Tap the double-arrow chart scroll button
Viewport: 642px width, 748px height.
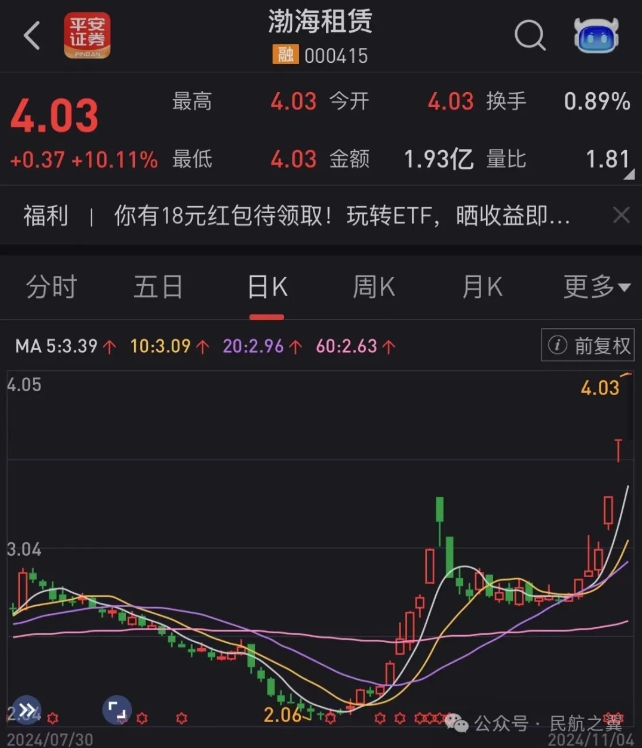tap(26, 710)
